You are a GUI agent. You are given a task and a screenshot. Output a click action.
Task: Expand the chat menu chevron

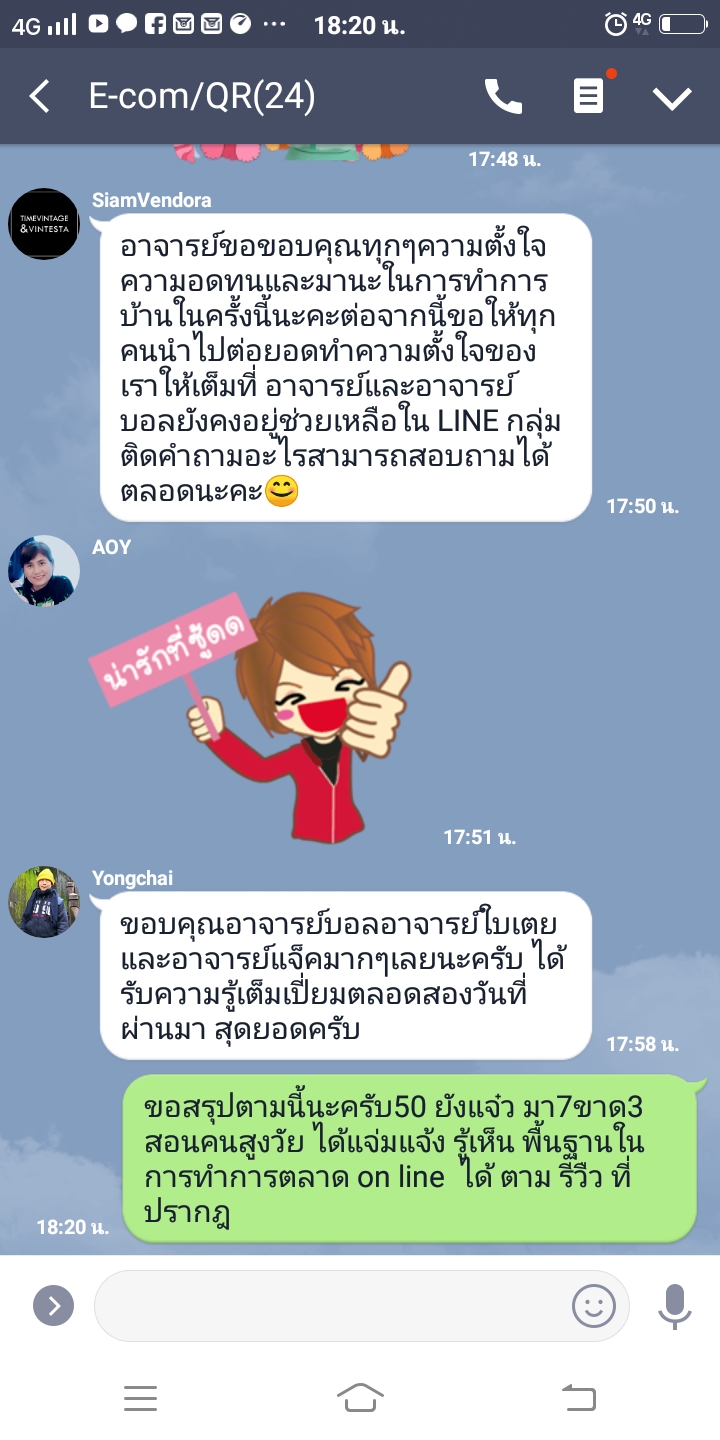tap(672, 97)
